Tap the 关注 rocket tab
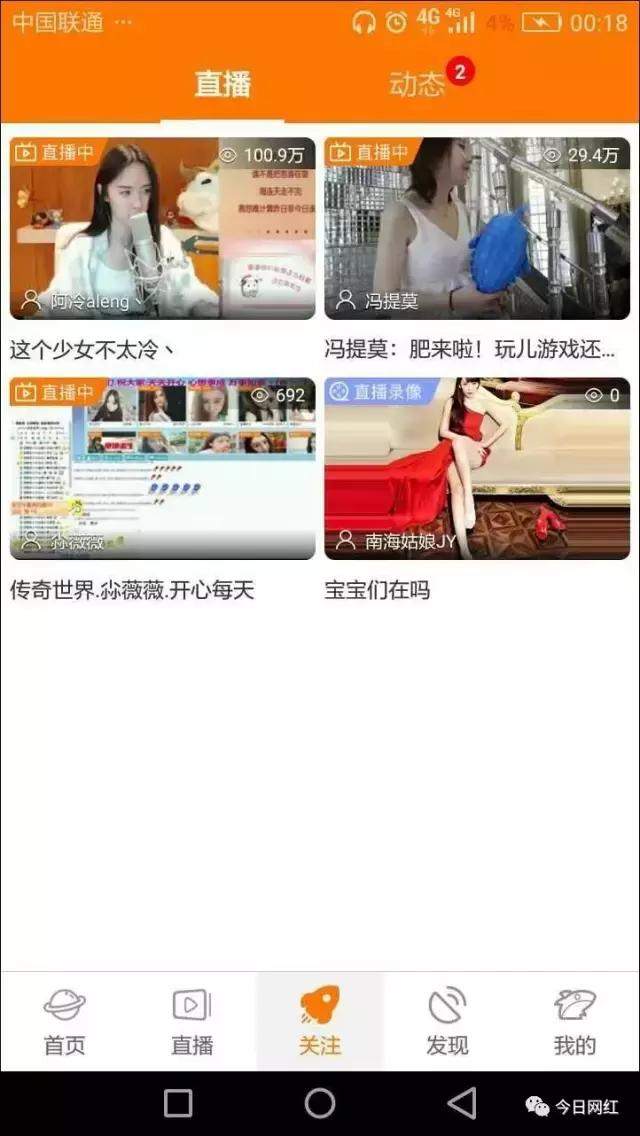Image resolution: width=640 pixels, height=1136 pixels. tap(320, 1022)
